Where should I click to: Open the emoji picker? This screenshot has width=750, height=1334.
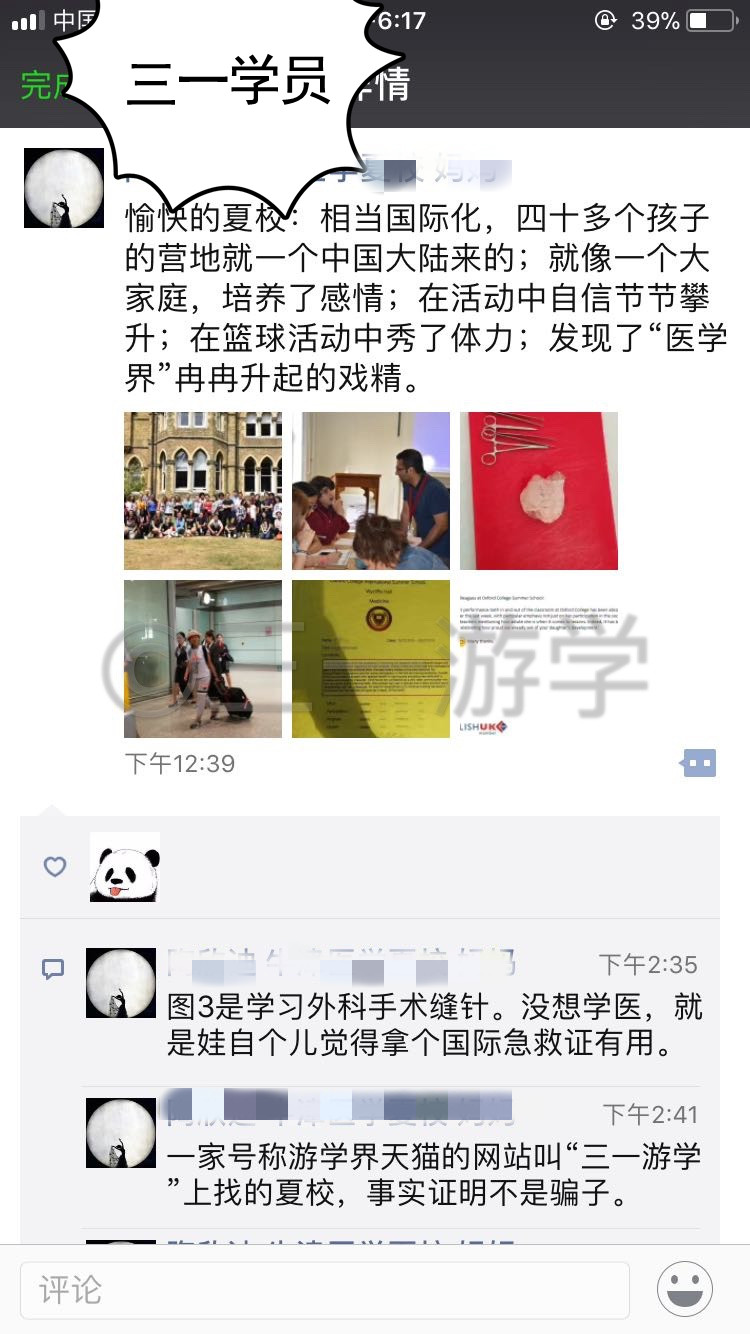pyautogui.click(x=685, y=1288)
